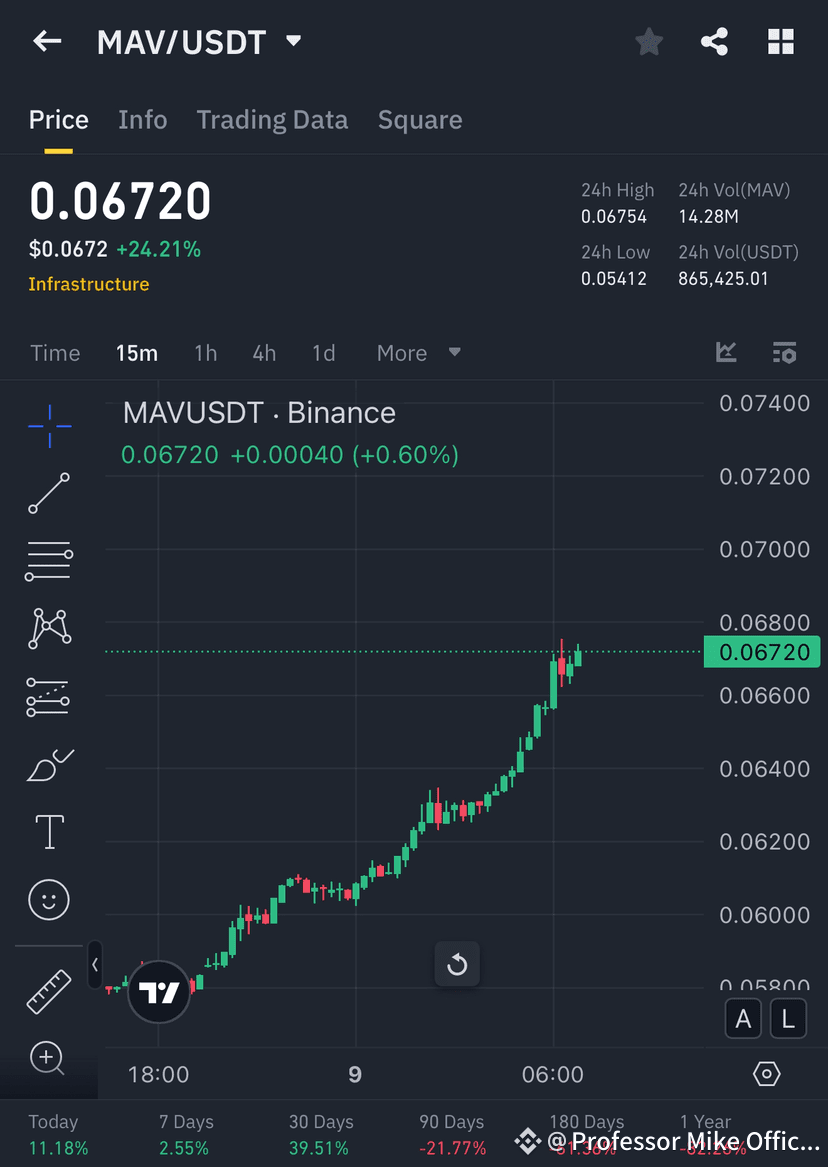
Task: Select the brush drawing tool
Action: click(48, 764)
